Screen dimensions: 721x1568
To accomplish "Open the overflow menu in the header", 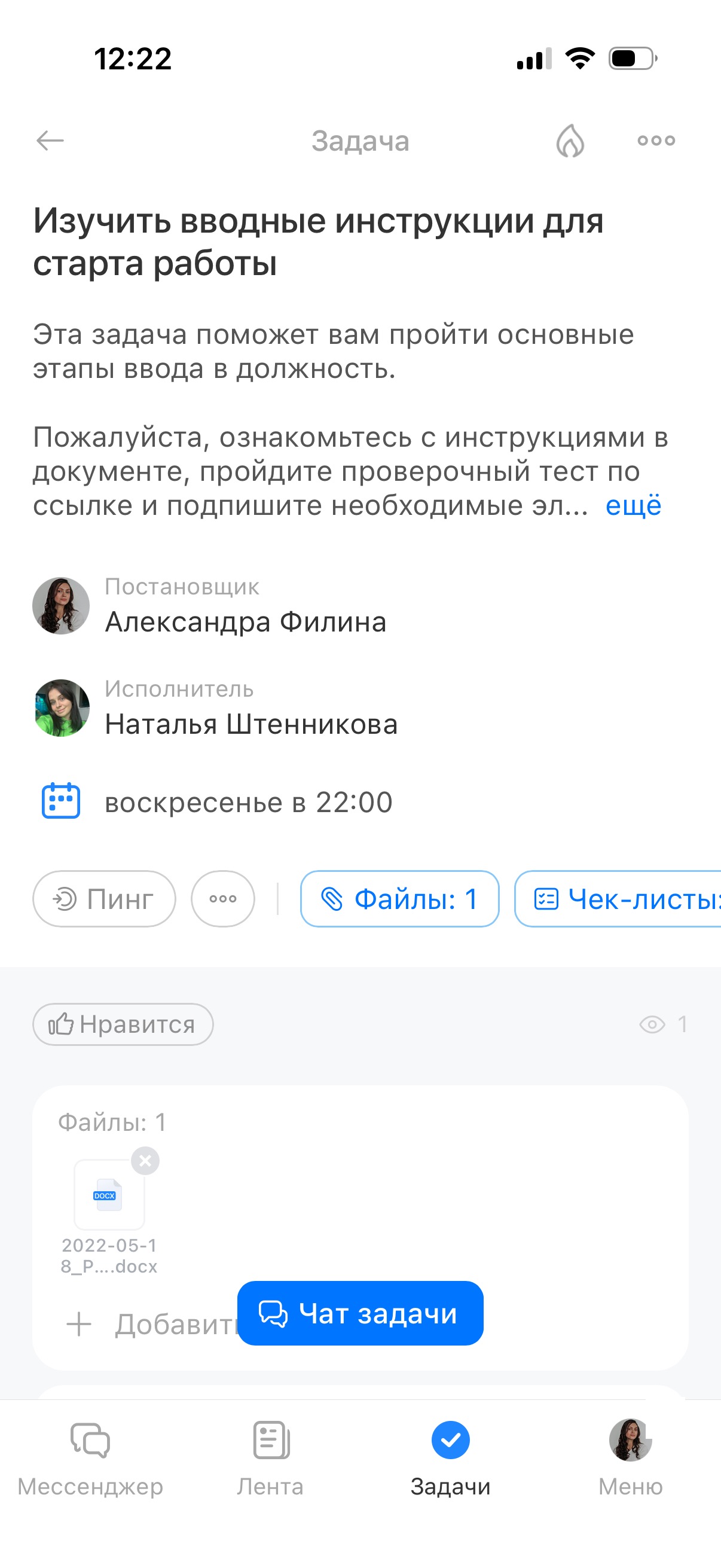I will pyautogui.click(x=656, y=141).
